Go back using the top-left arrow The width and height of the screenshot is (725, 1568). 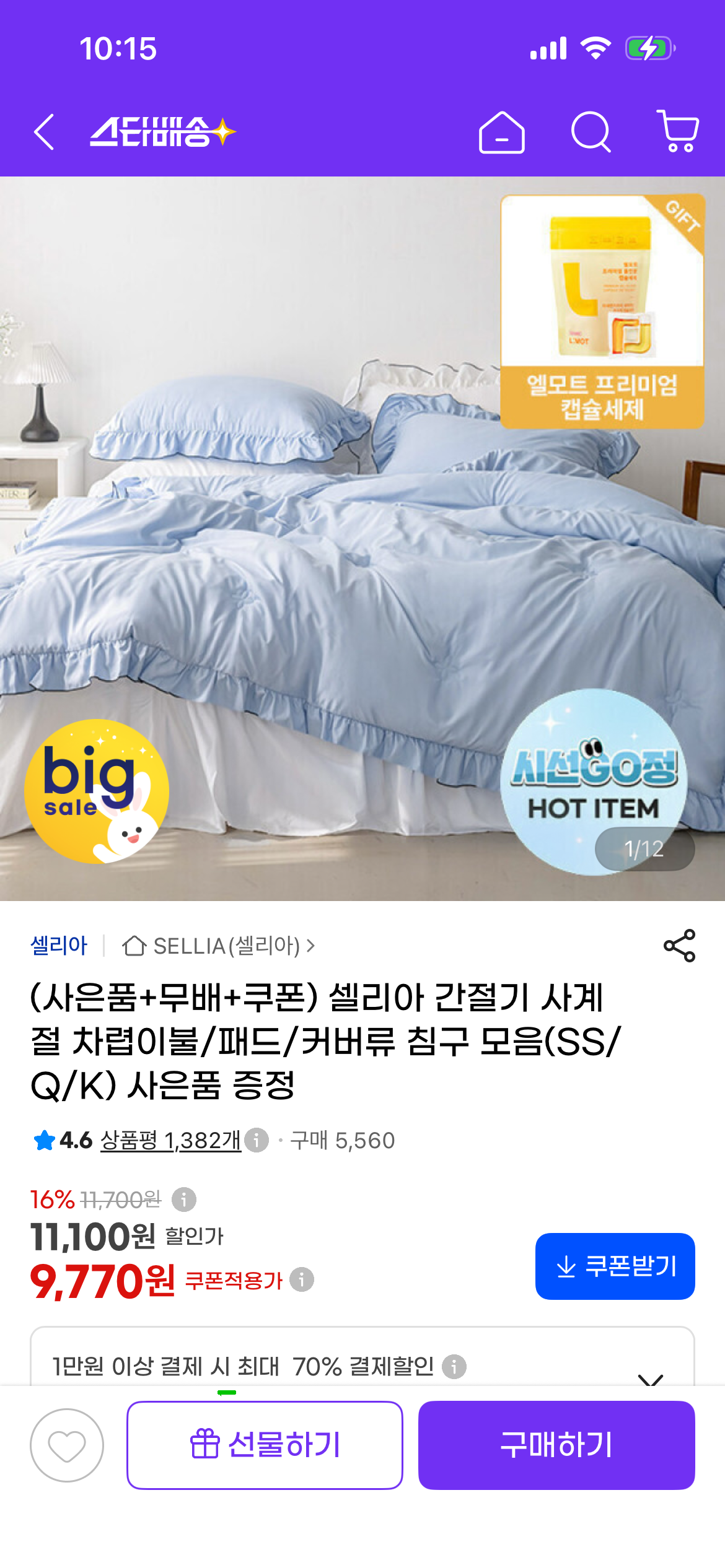pyautogui.click(x=44, y=132)
